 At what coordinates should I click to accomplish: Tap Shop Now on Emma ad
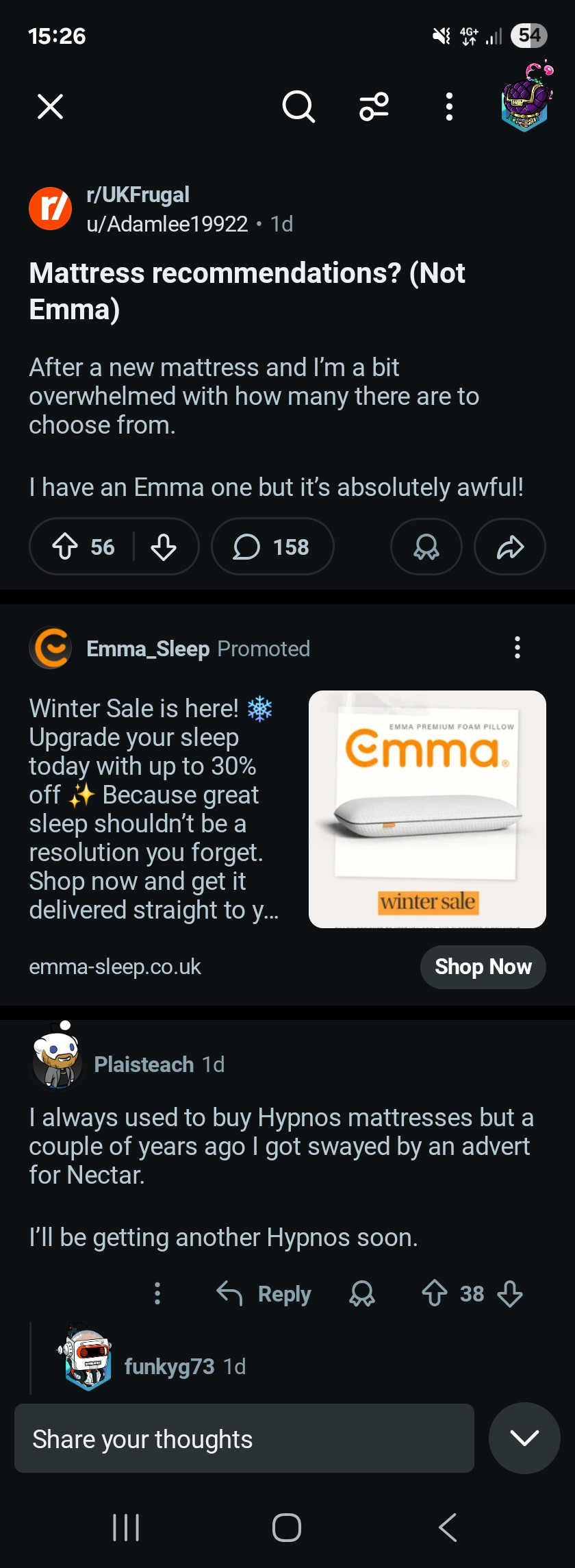pos(483,967)
